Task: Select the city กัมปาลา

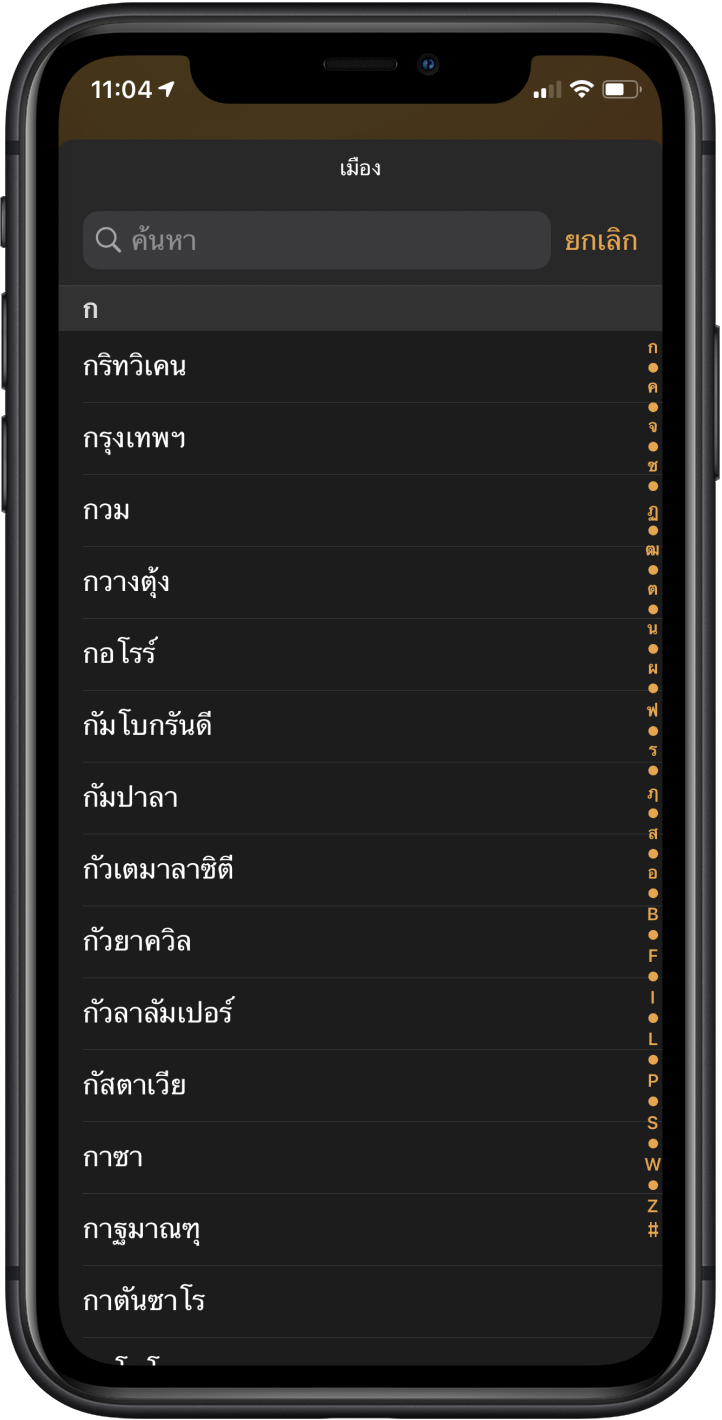Action: (x=131, y=798)
